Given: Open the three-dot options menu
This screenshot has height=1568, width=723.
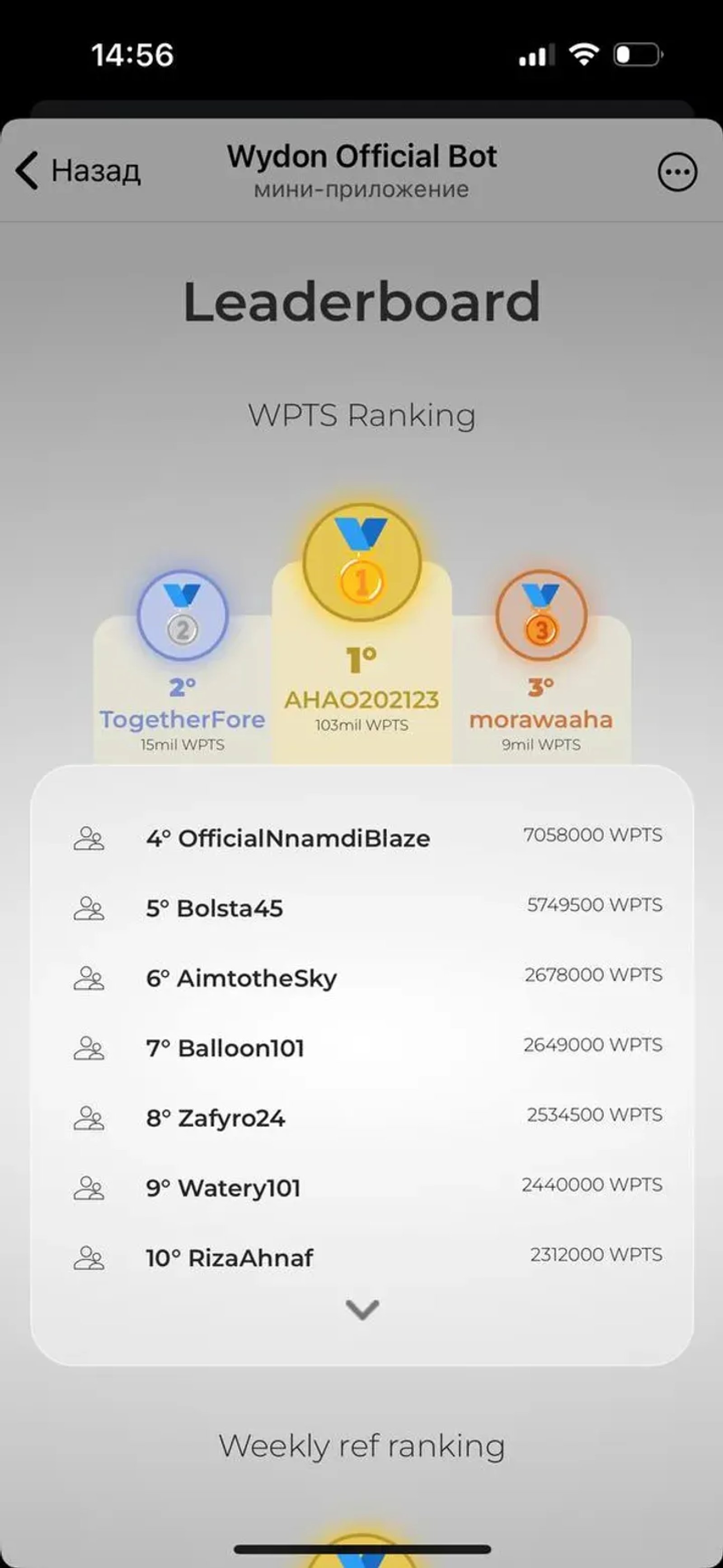Looking at the screenshot, I should pyautogui.click(x=677, y=172).
